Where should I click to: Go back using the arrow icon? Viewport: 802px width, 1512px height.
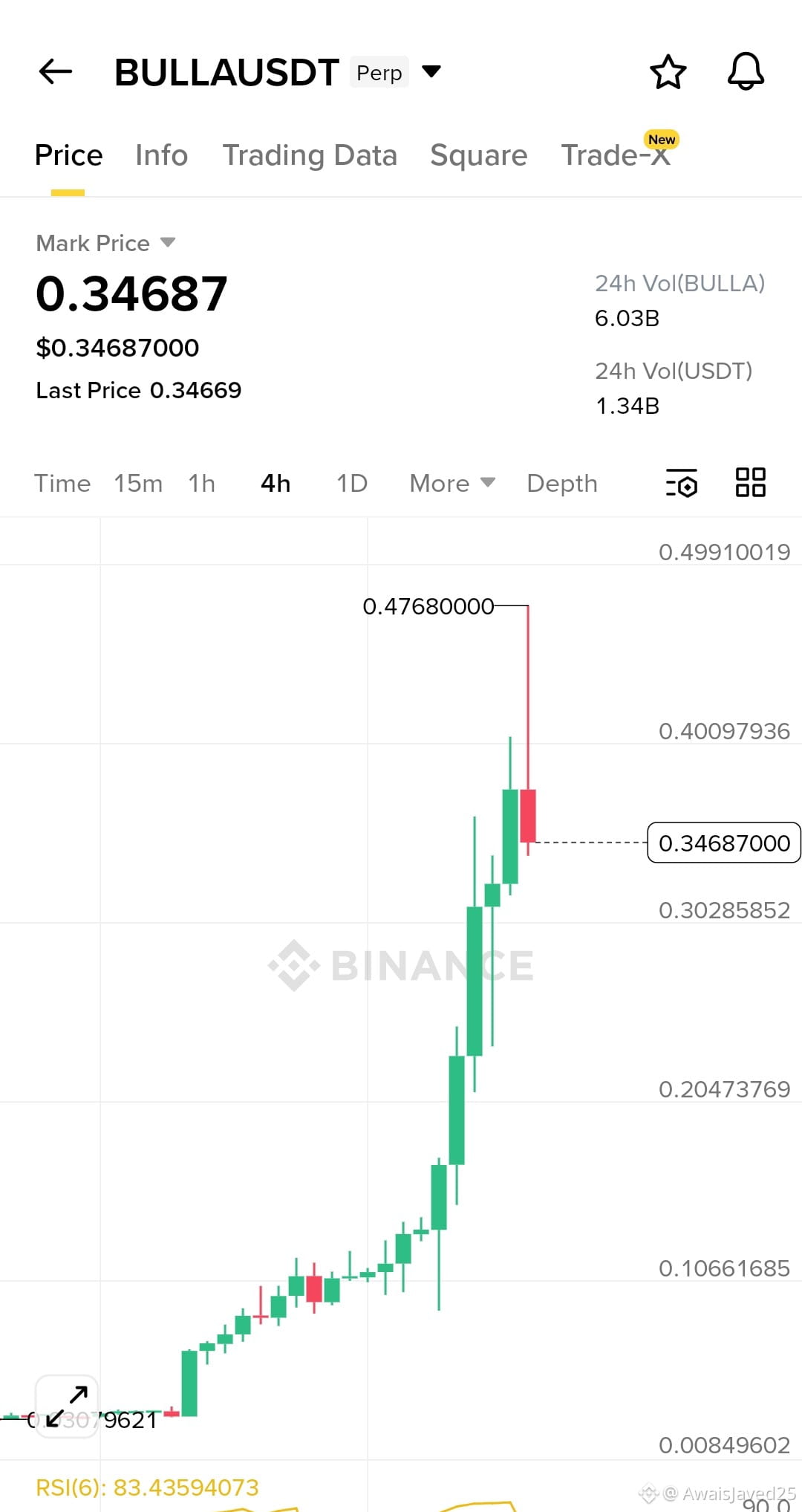coord(56,72)
